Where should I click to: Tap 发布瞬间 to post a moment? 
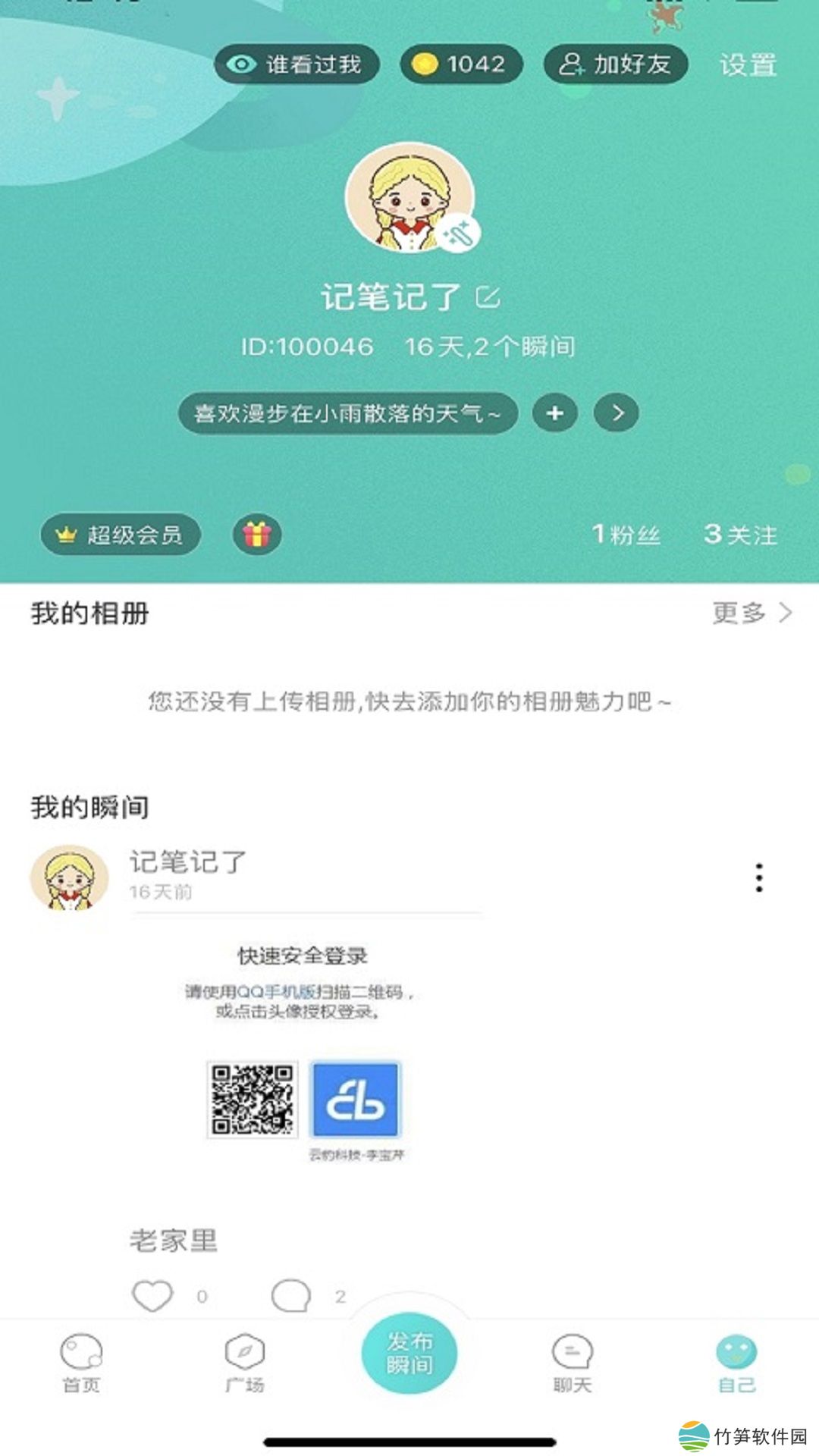pos(409,1354)
